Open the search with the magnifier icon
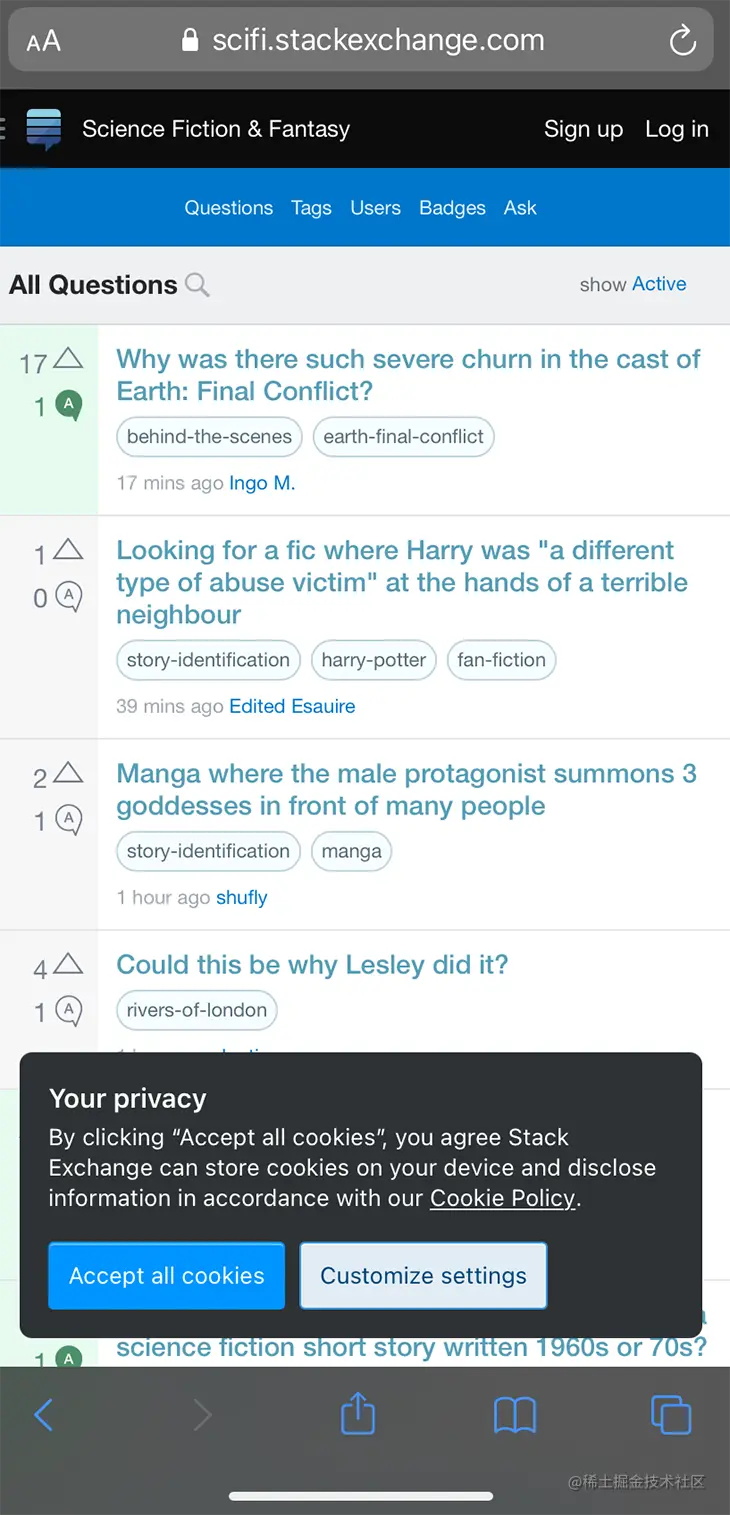 196,285
